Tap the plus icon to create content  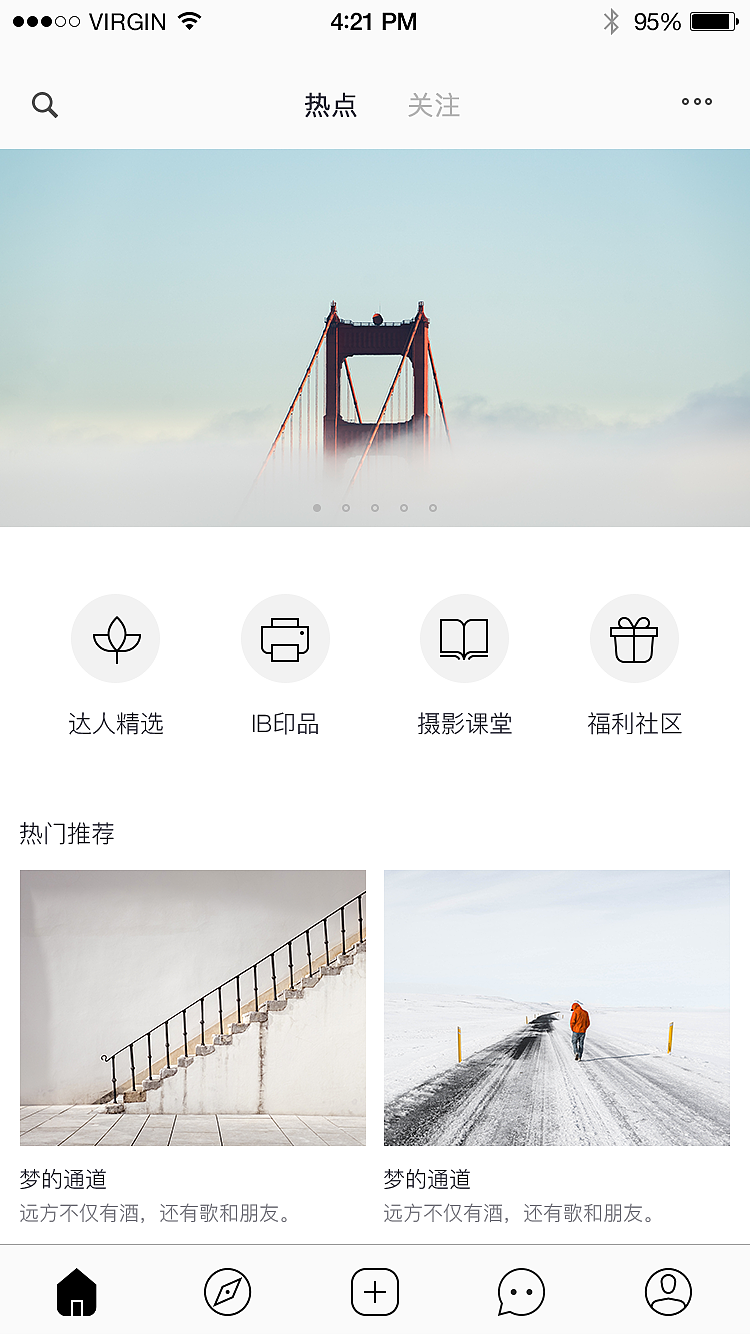[x=375, y=1291]
